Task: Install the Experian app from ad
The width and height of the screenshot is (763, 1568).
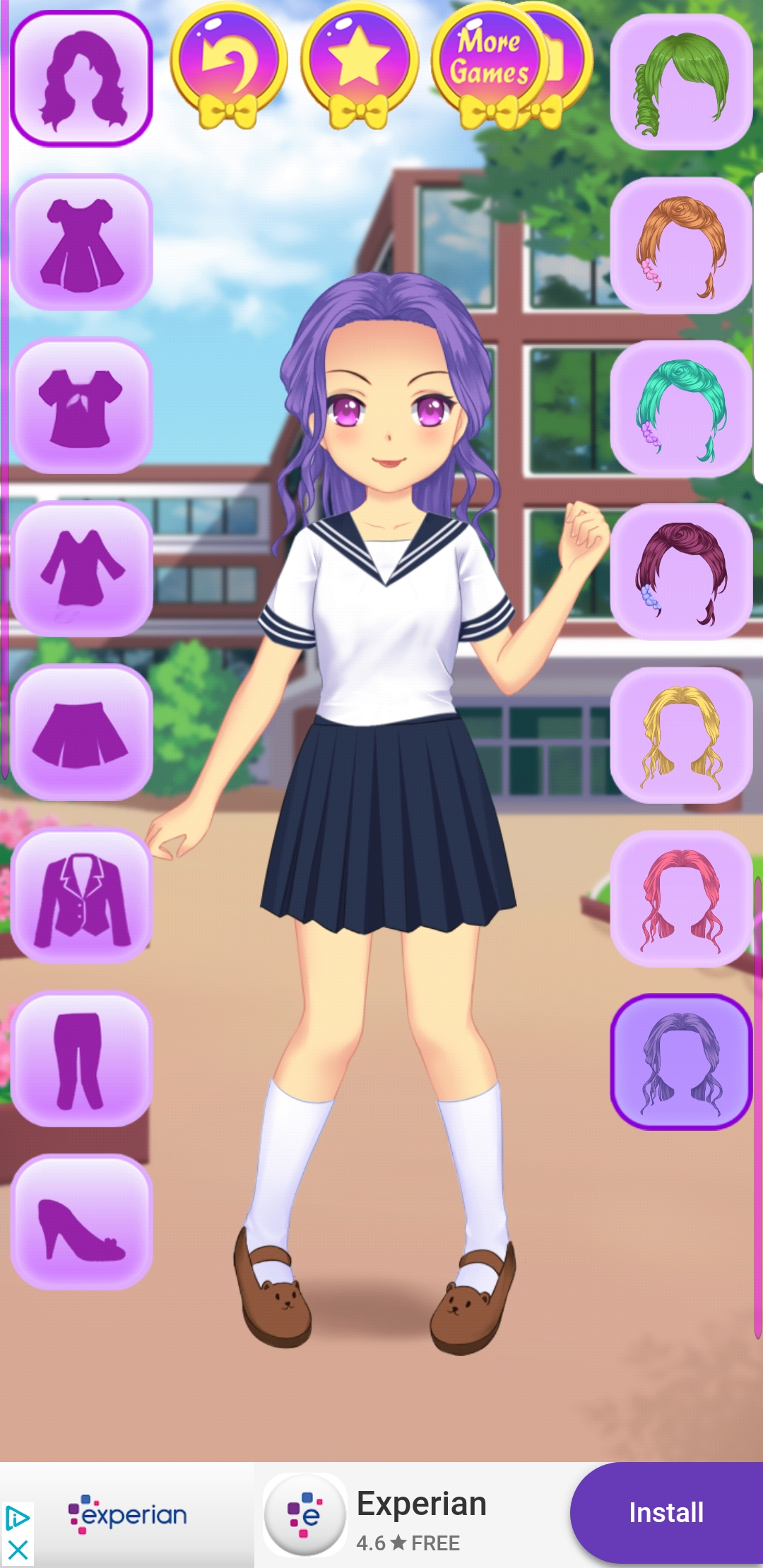Action: coord(666,1512)
